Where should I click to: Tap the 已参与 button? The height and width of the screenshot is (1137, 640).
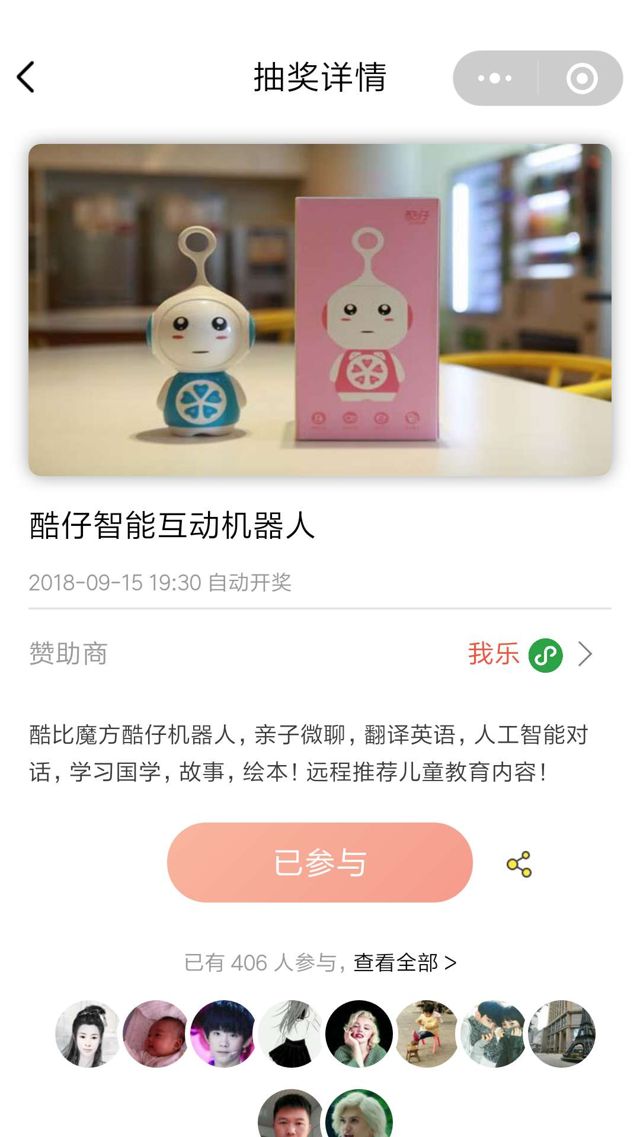point(319,862)
